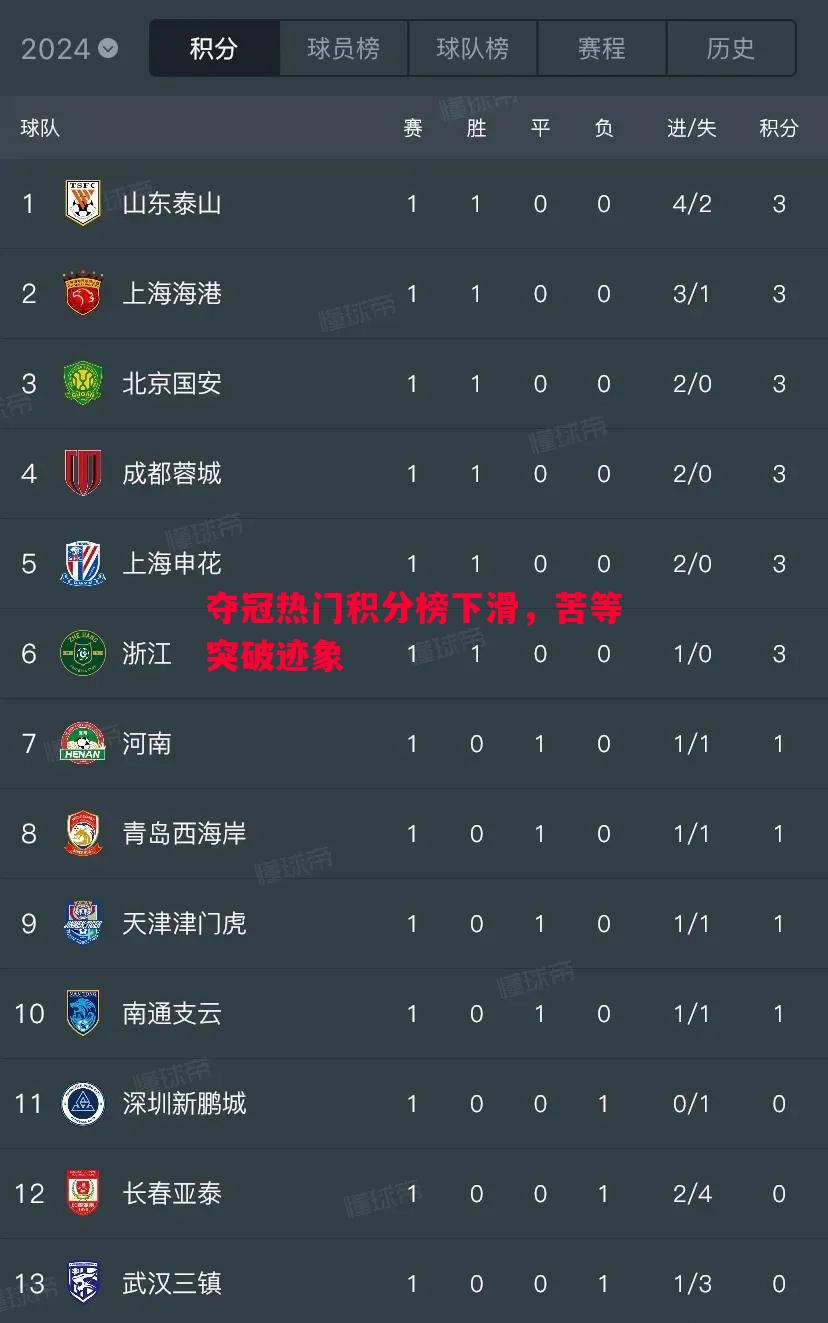828x1323 pixels.
Task: Open the 南通支云 team row
Action: (x=171, y=1014)
